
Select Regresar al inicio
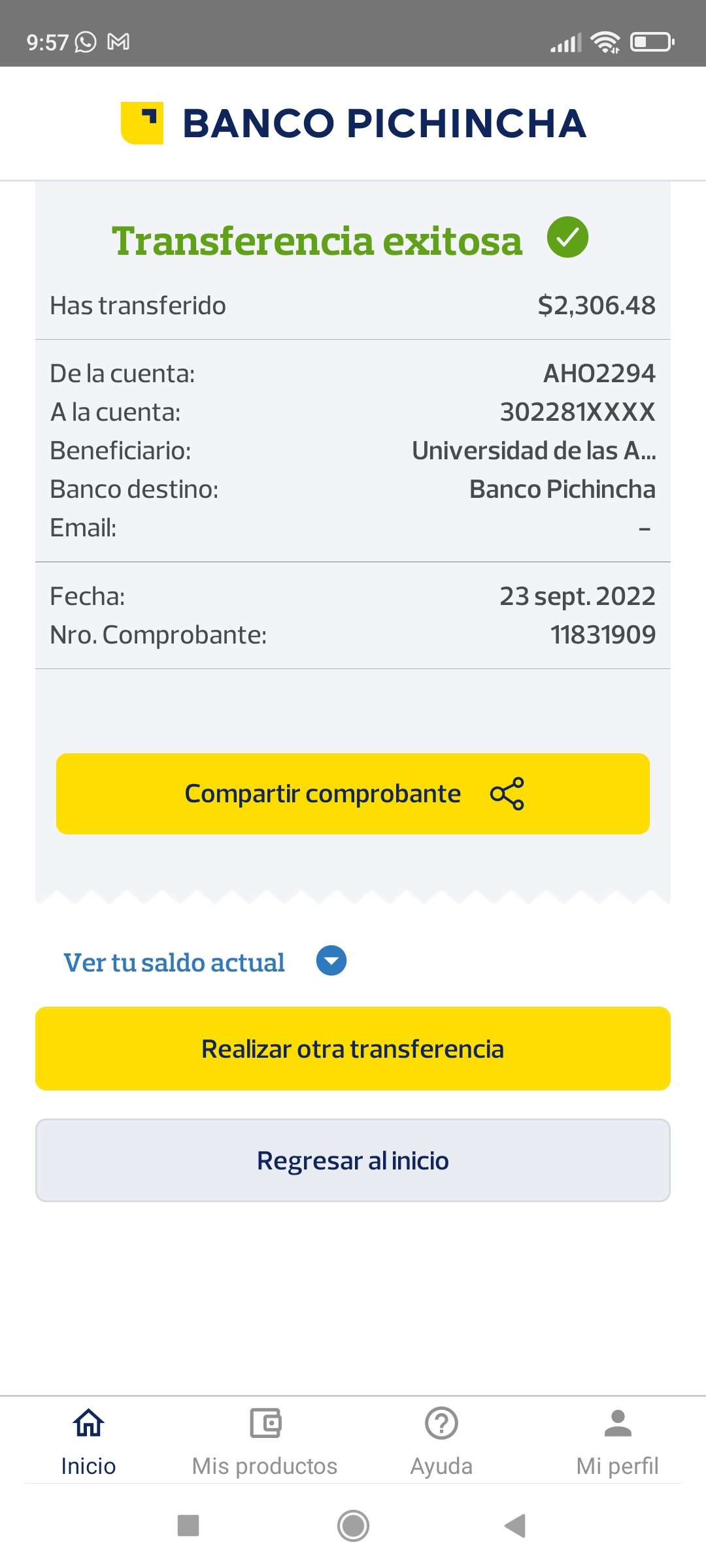coord(353,1160)
